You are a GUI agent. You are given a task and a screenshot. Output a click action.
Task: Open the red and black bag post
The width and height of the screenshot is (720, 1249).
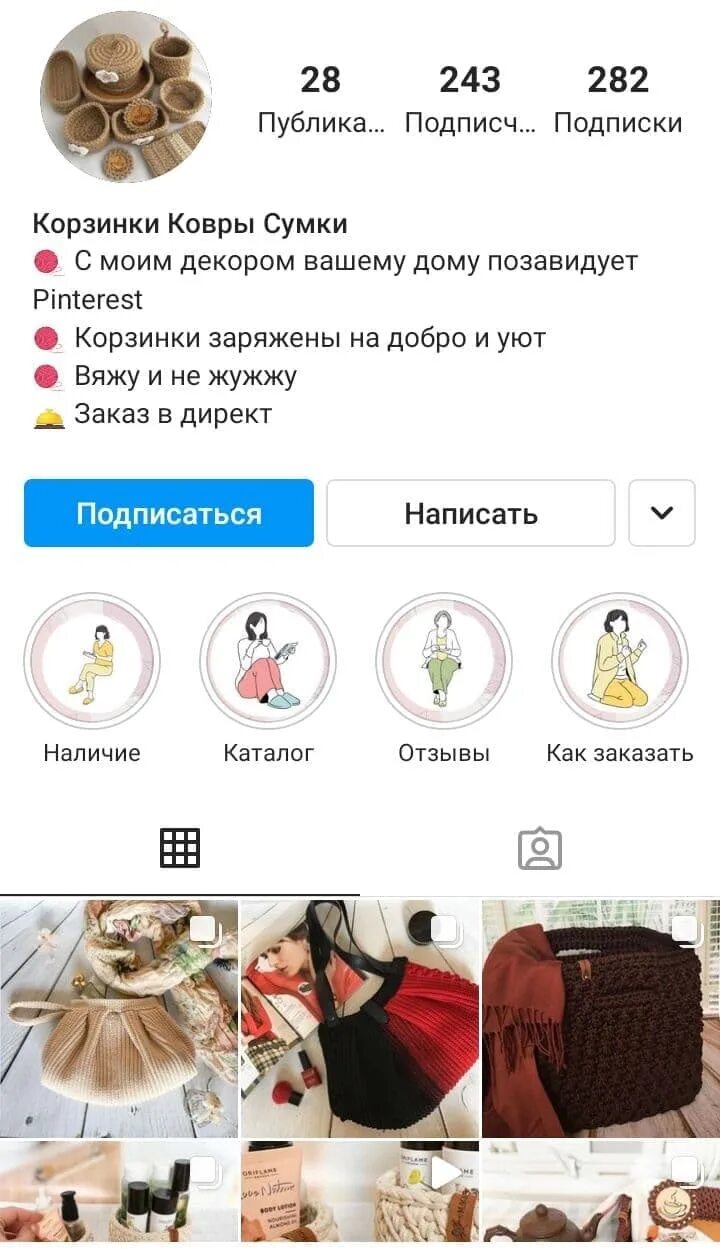(x=360, y=1018)
